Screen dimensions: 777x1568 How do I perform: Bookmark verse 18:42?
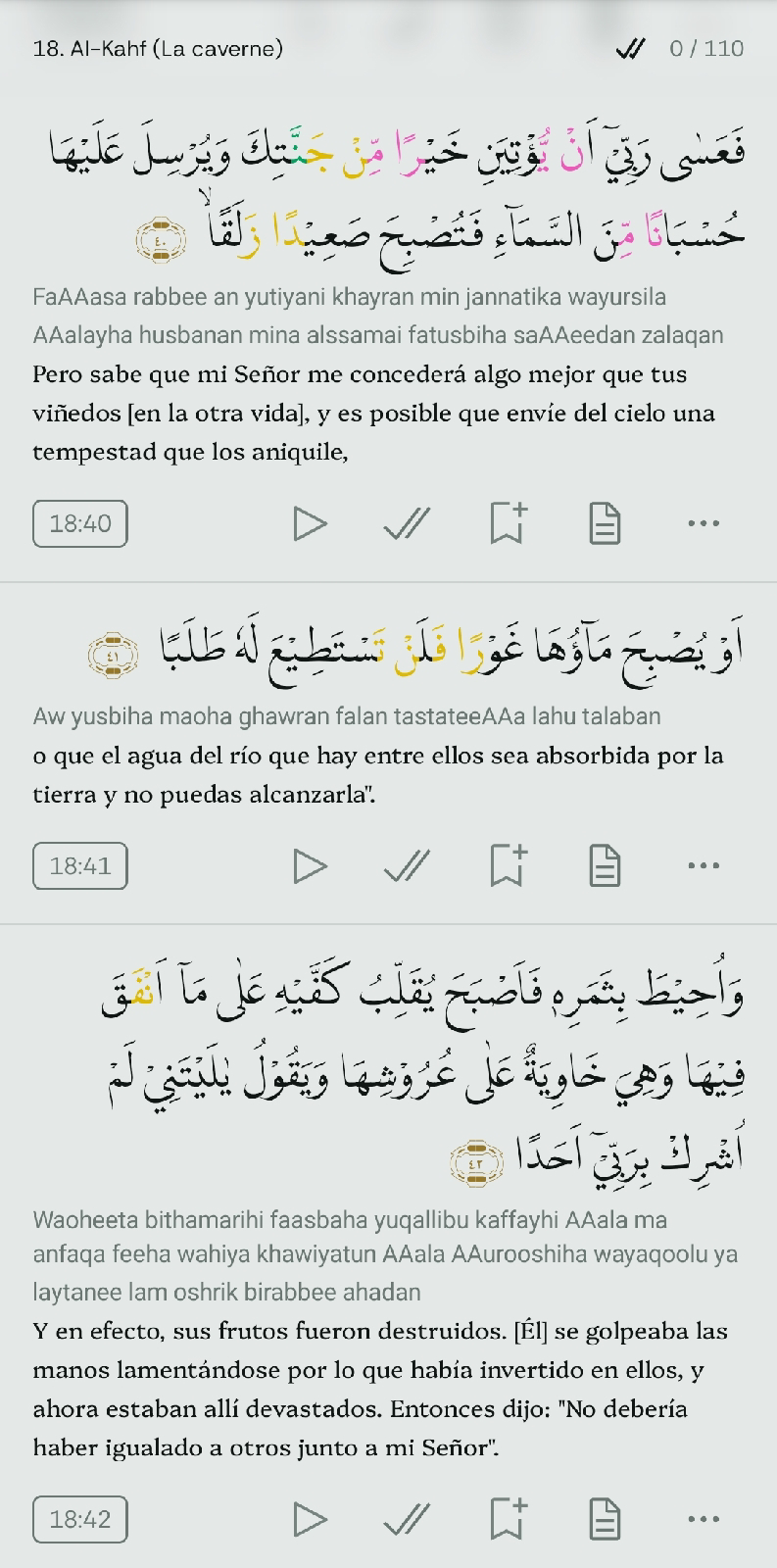coord(508,1519)
